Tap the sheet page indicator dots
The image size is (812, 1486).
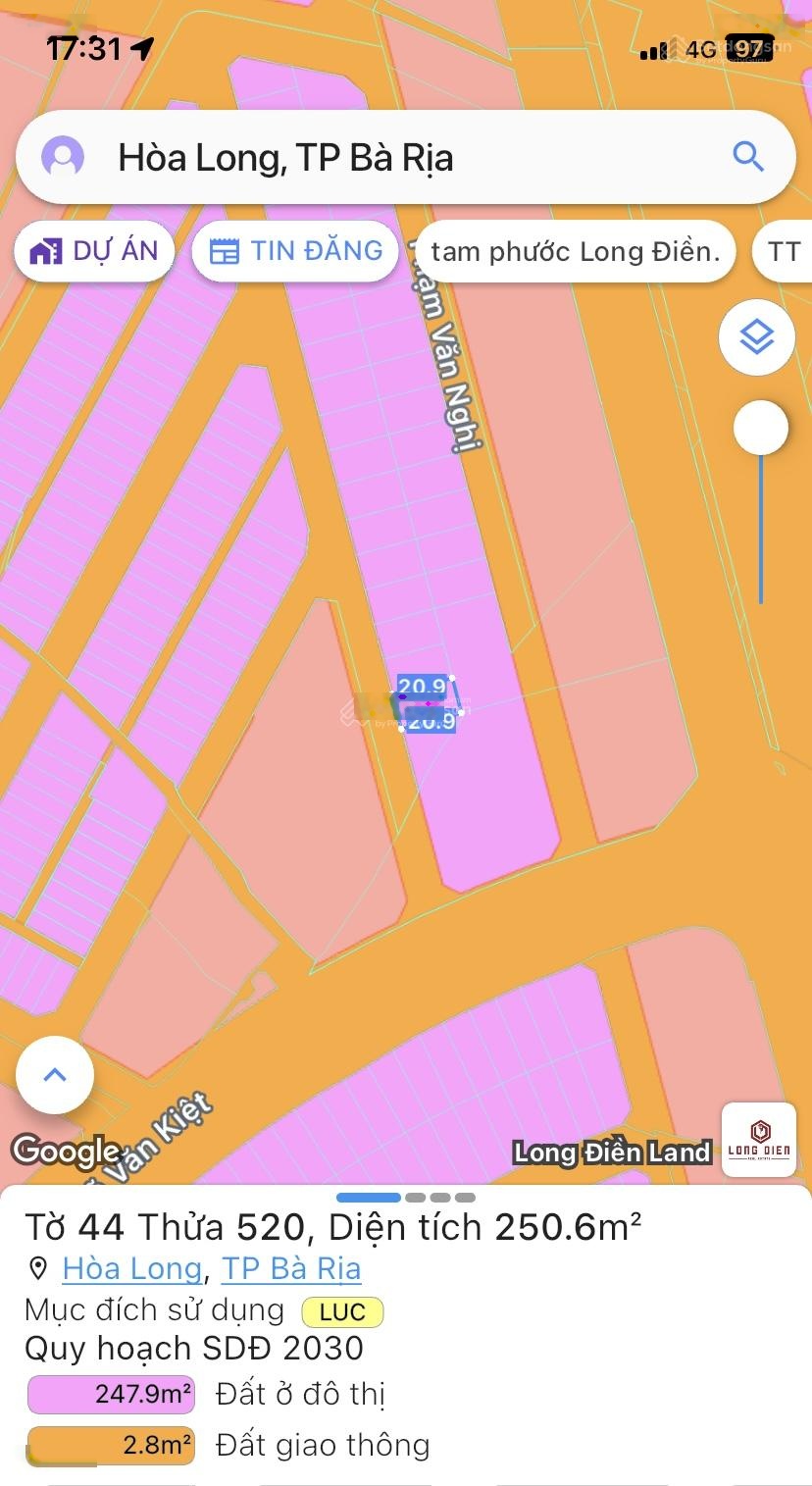406,1198
